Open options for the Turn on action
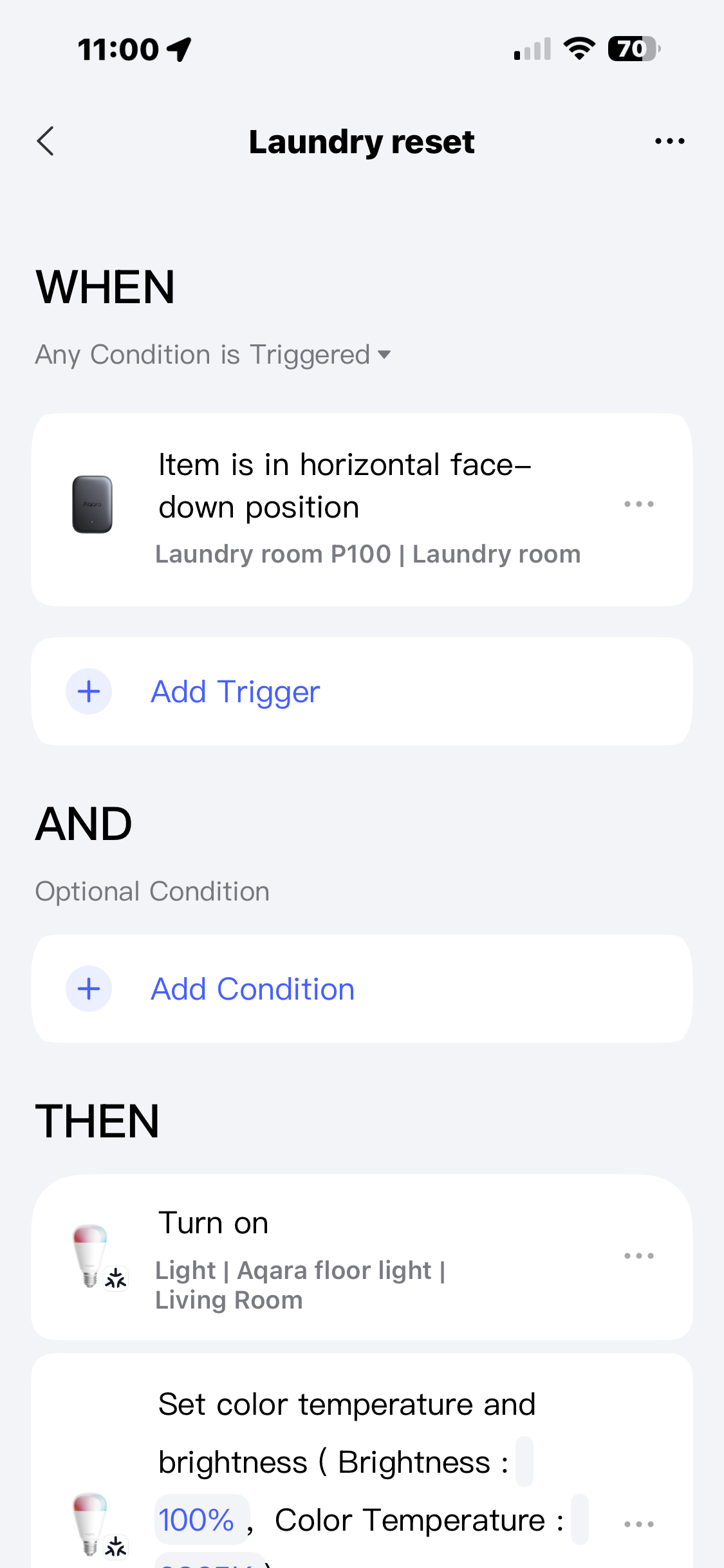 (638, 1256)
